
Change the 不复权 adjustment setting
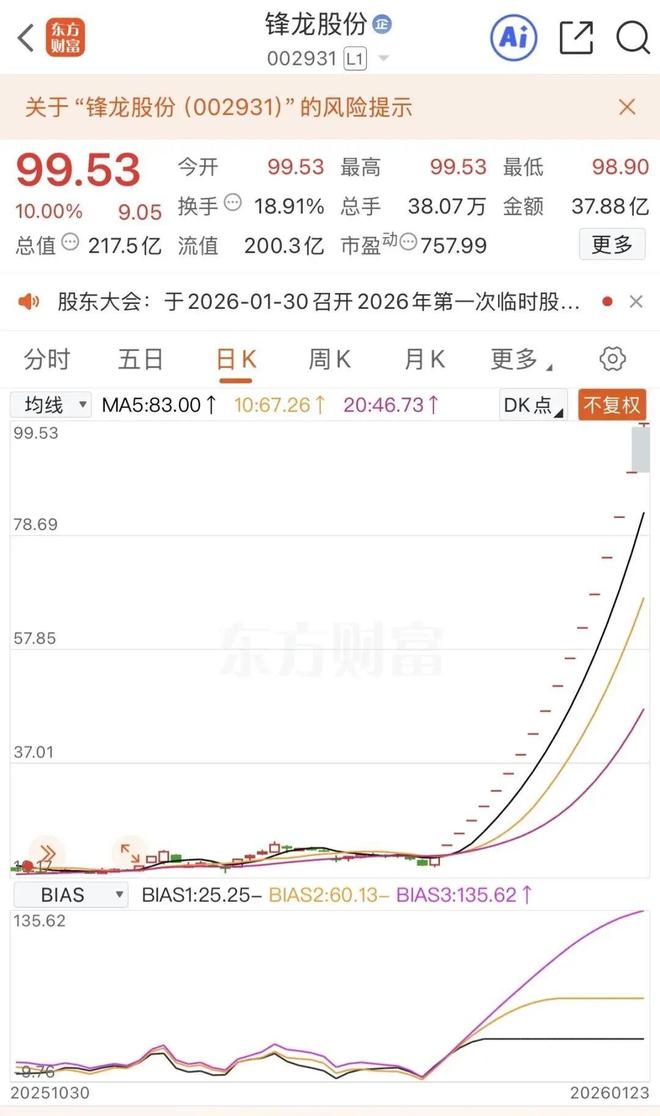click(x=610, y=404)
